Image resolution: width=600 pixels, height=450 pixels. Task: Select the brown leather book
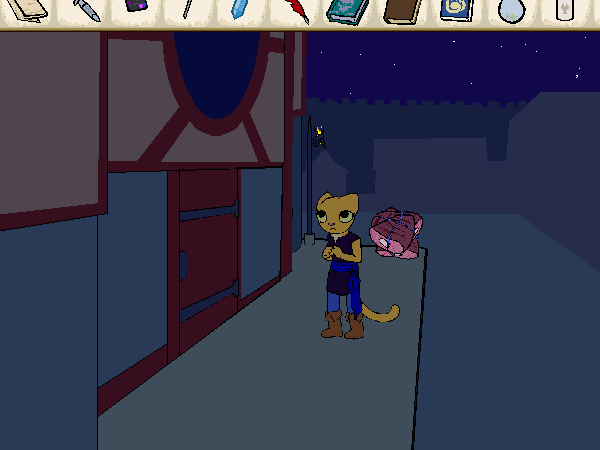[x=402, y=10]
